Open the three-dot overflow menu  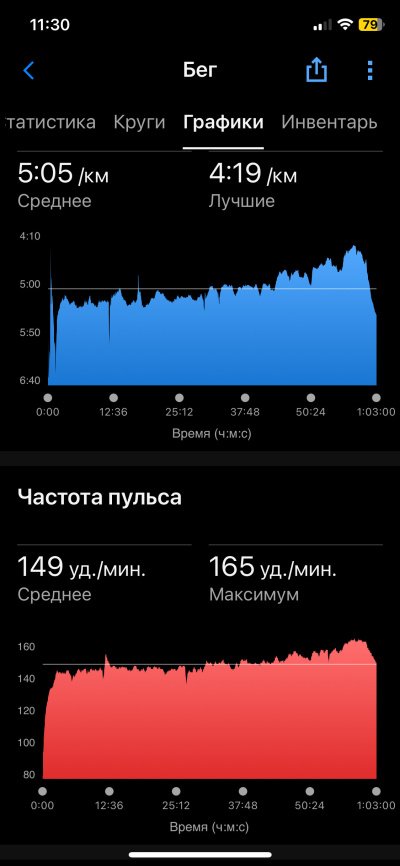coord(370,71)
